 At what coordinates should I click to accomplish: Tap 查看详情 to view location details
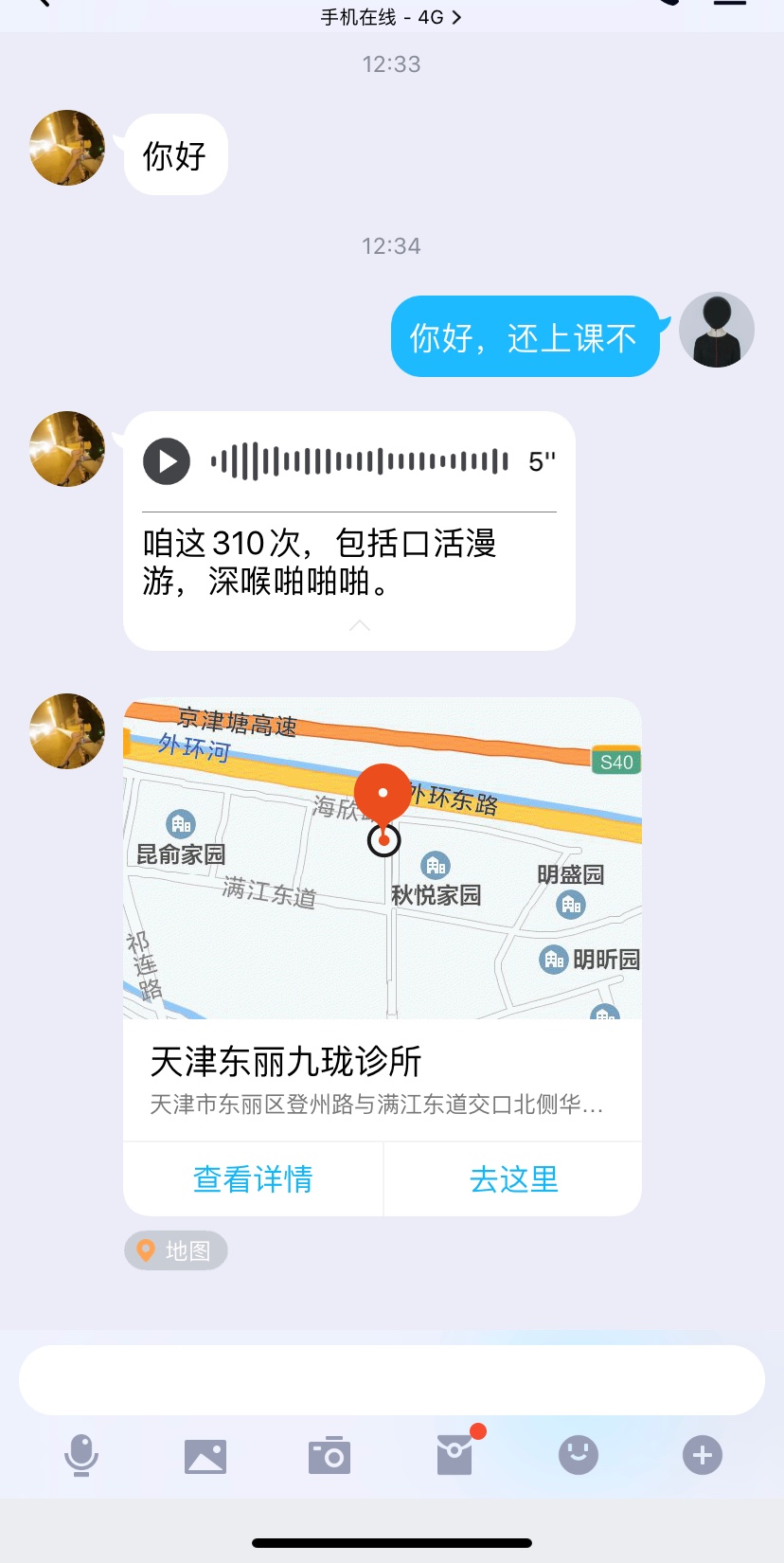coord(253,1179)
